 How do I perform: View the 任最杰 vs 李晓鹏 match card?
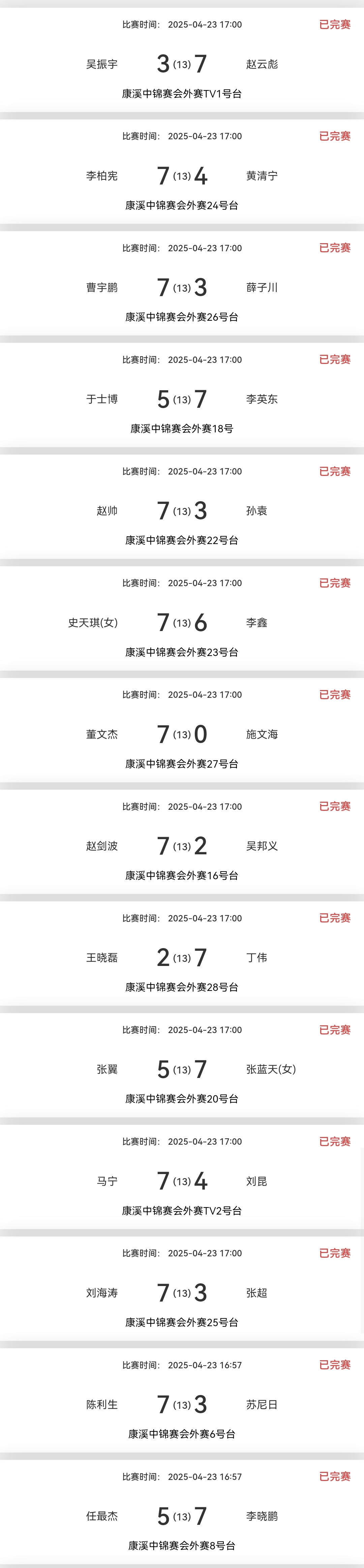(x=182, y=1516)
